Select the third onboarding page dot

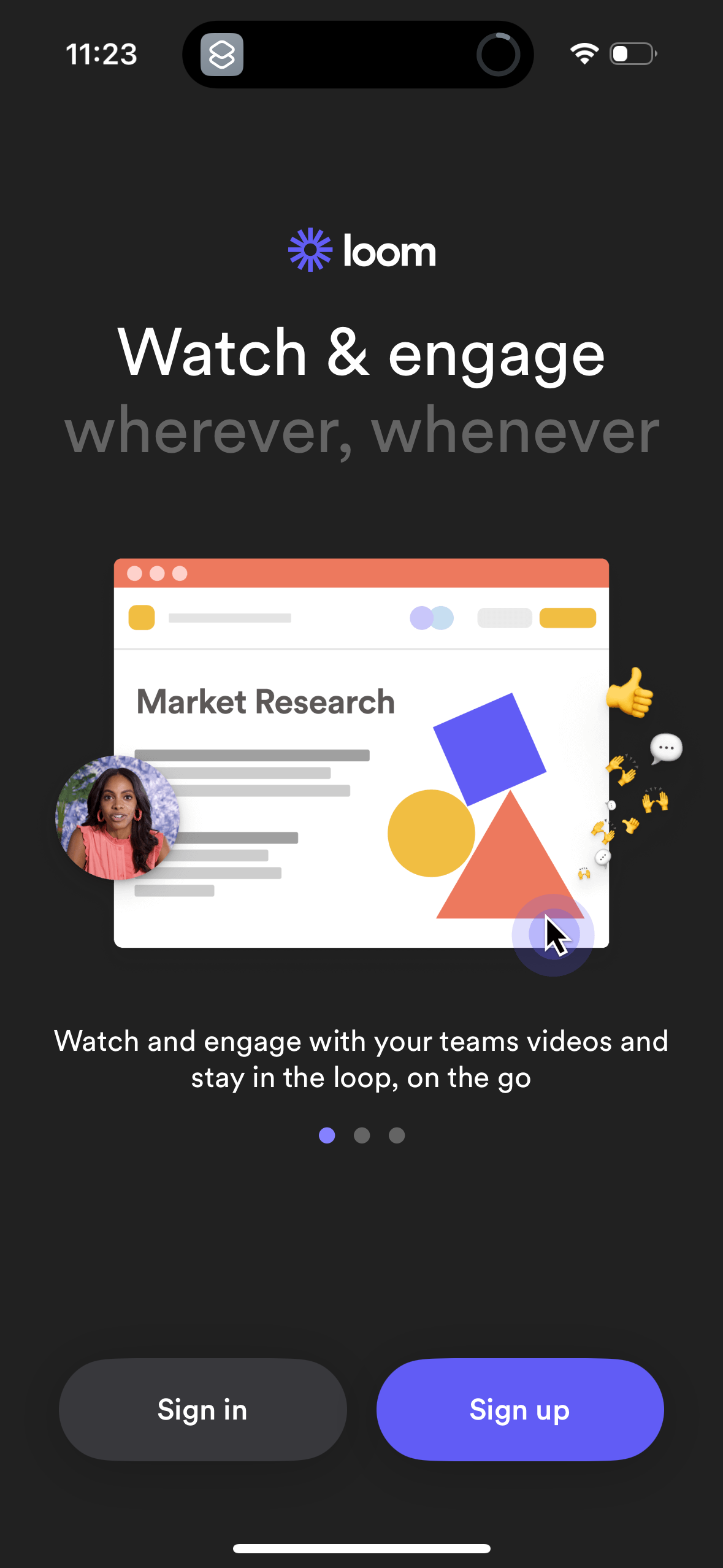pos(397,1136)
